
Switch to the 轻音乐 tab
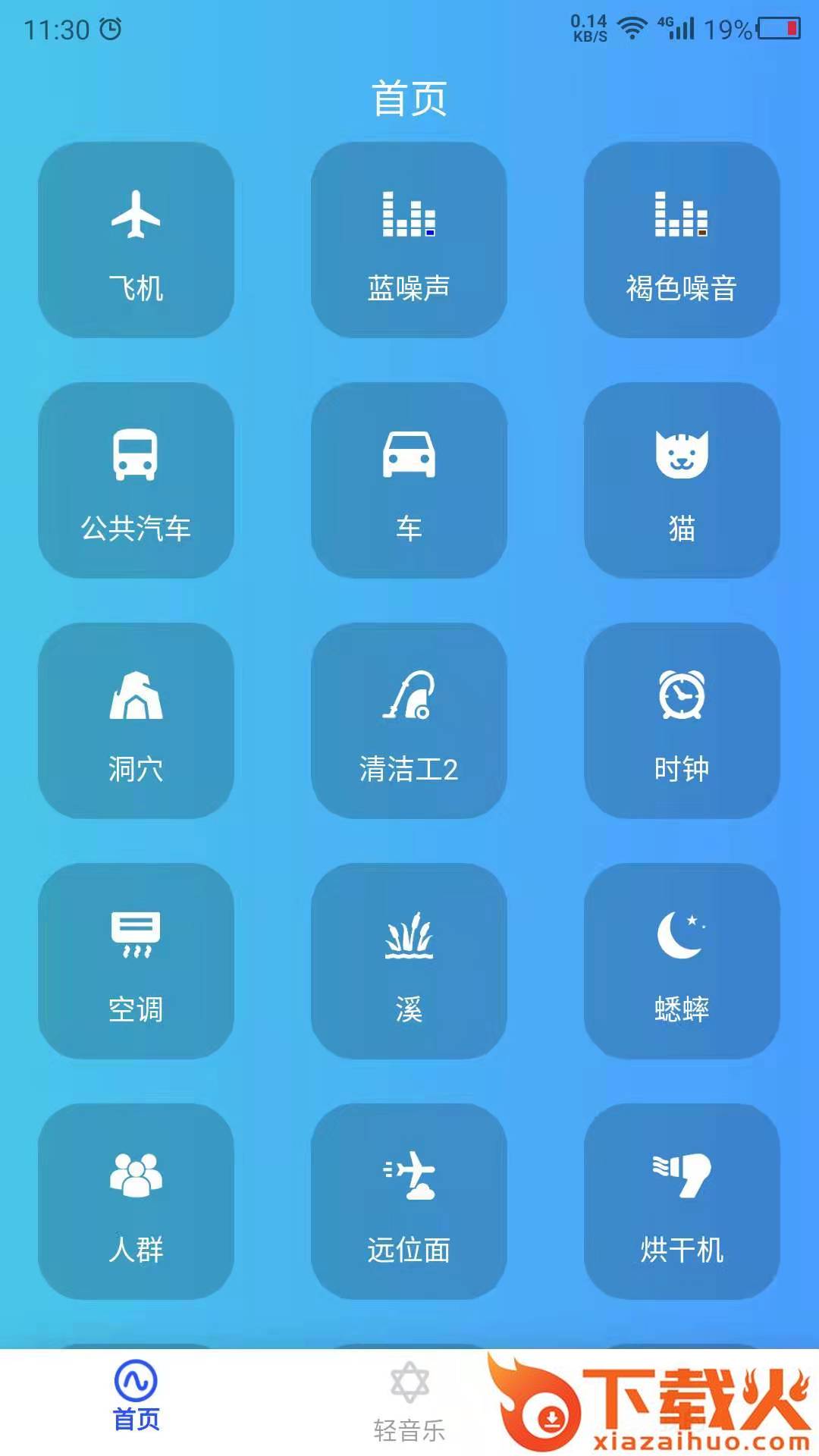point(409,1403)
